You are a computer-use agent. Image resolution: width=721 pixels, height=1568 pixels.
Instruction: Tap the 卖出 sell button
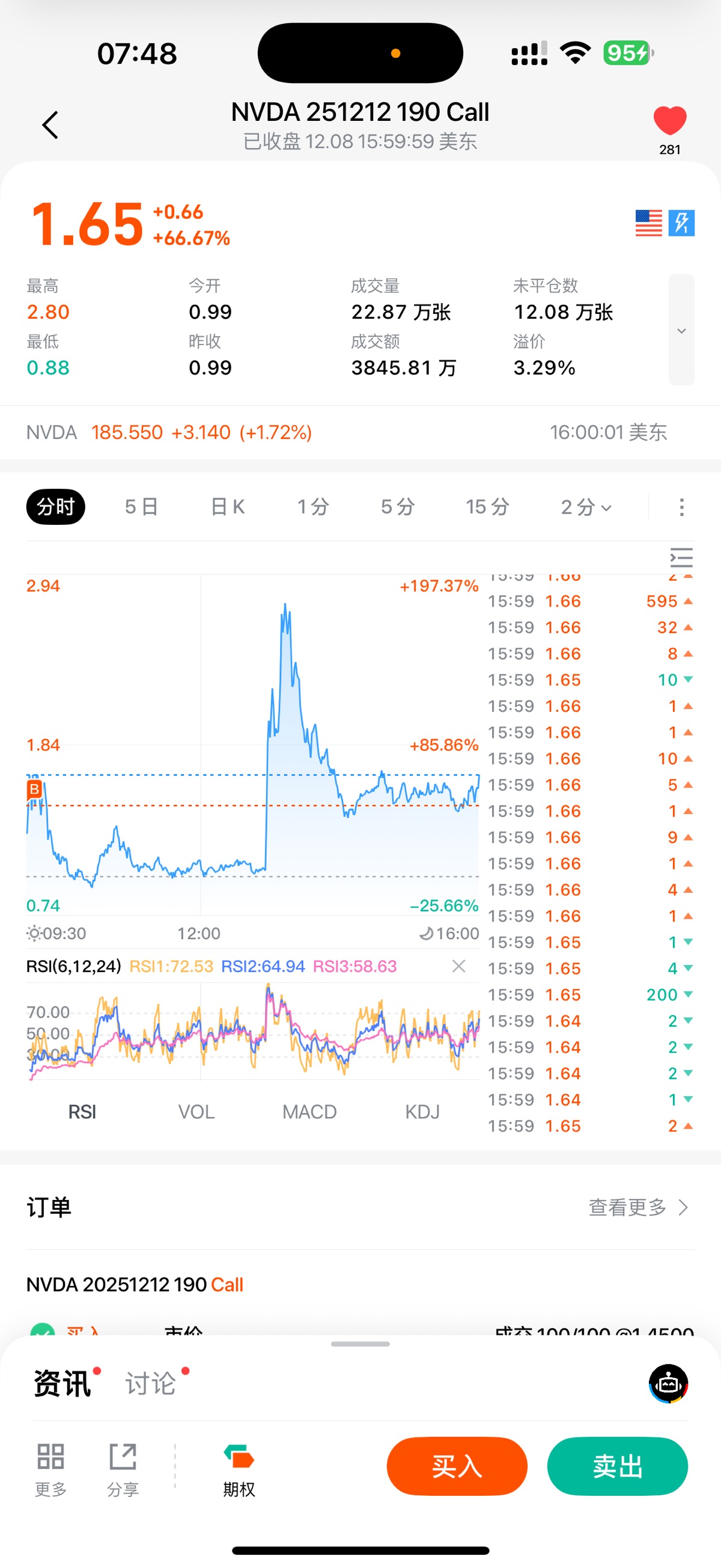click(x=617, y=1466)
